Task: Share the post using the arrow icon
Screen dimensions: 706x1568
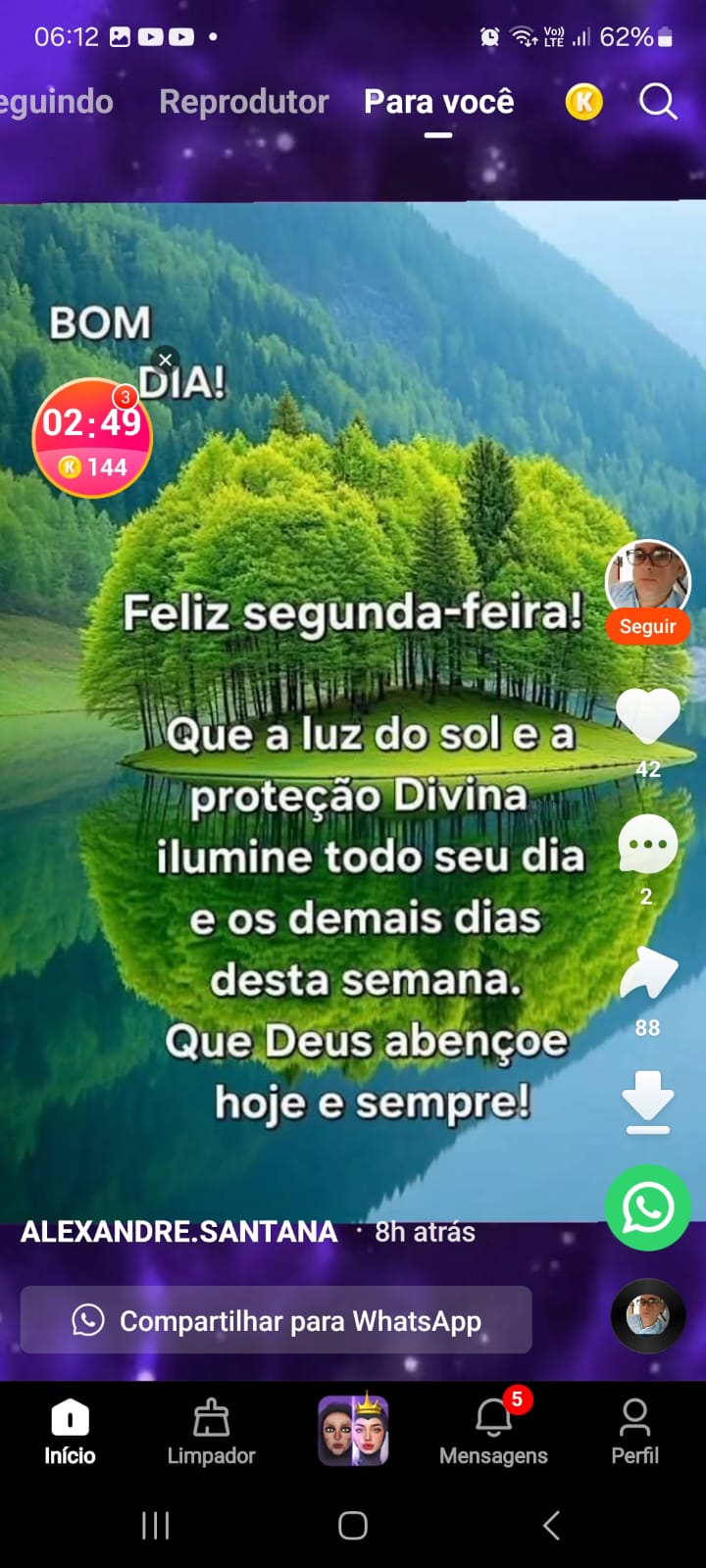Action: coord(648,975)
